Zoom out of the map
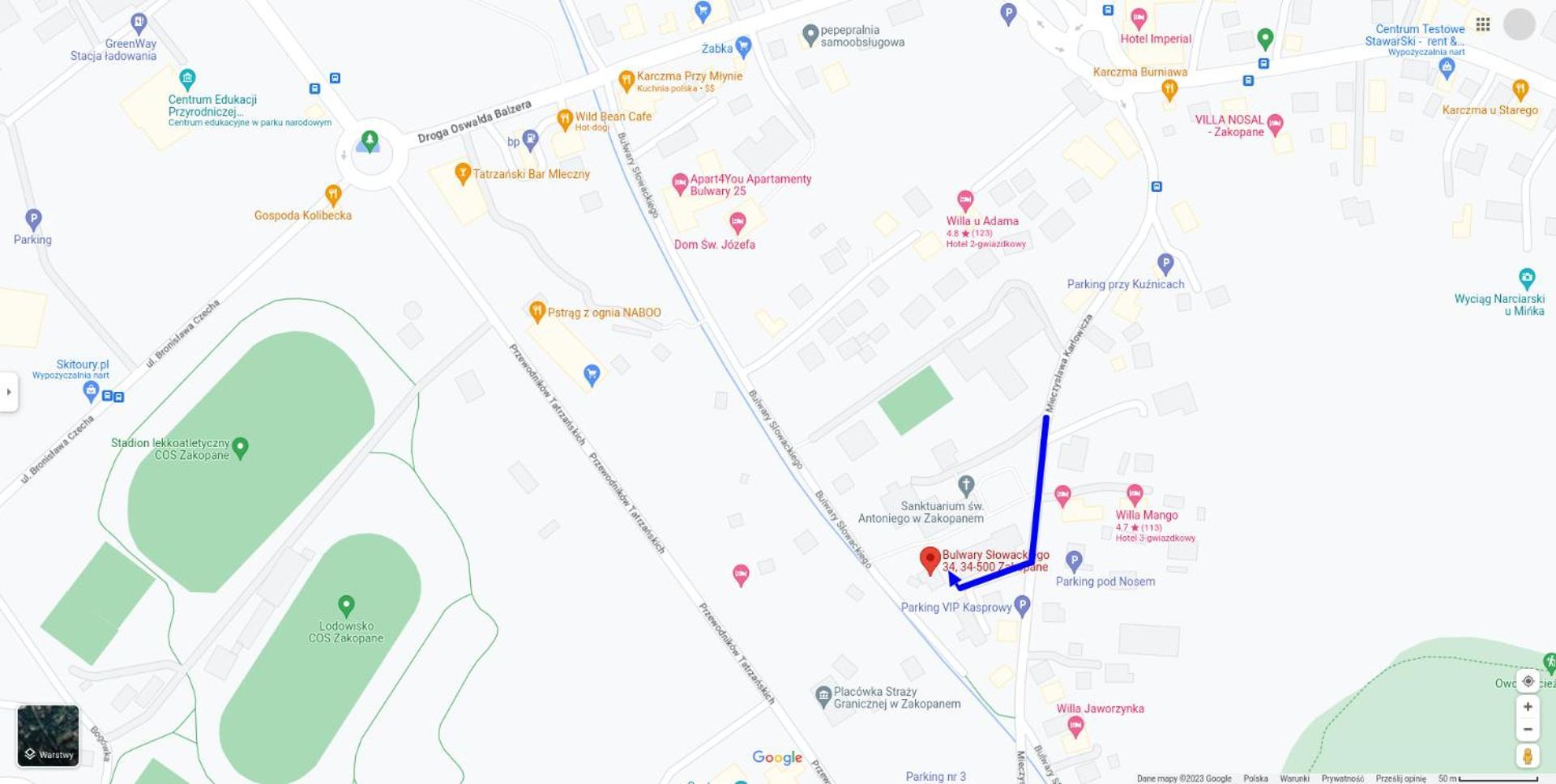 pos(1528,729)
